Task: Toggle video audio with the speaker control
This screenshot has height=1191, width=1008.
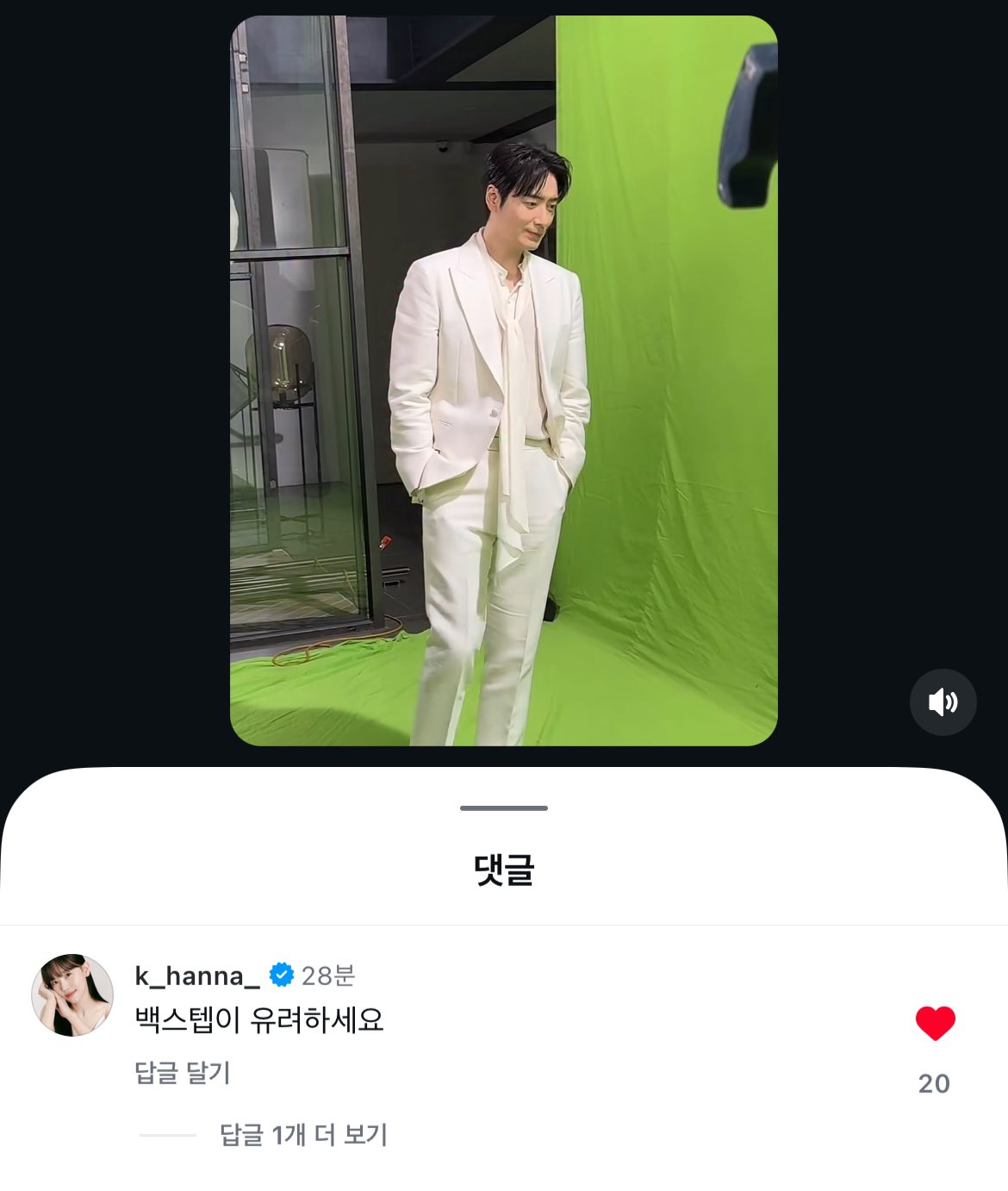Action: tap(944, 702)
